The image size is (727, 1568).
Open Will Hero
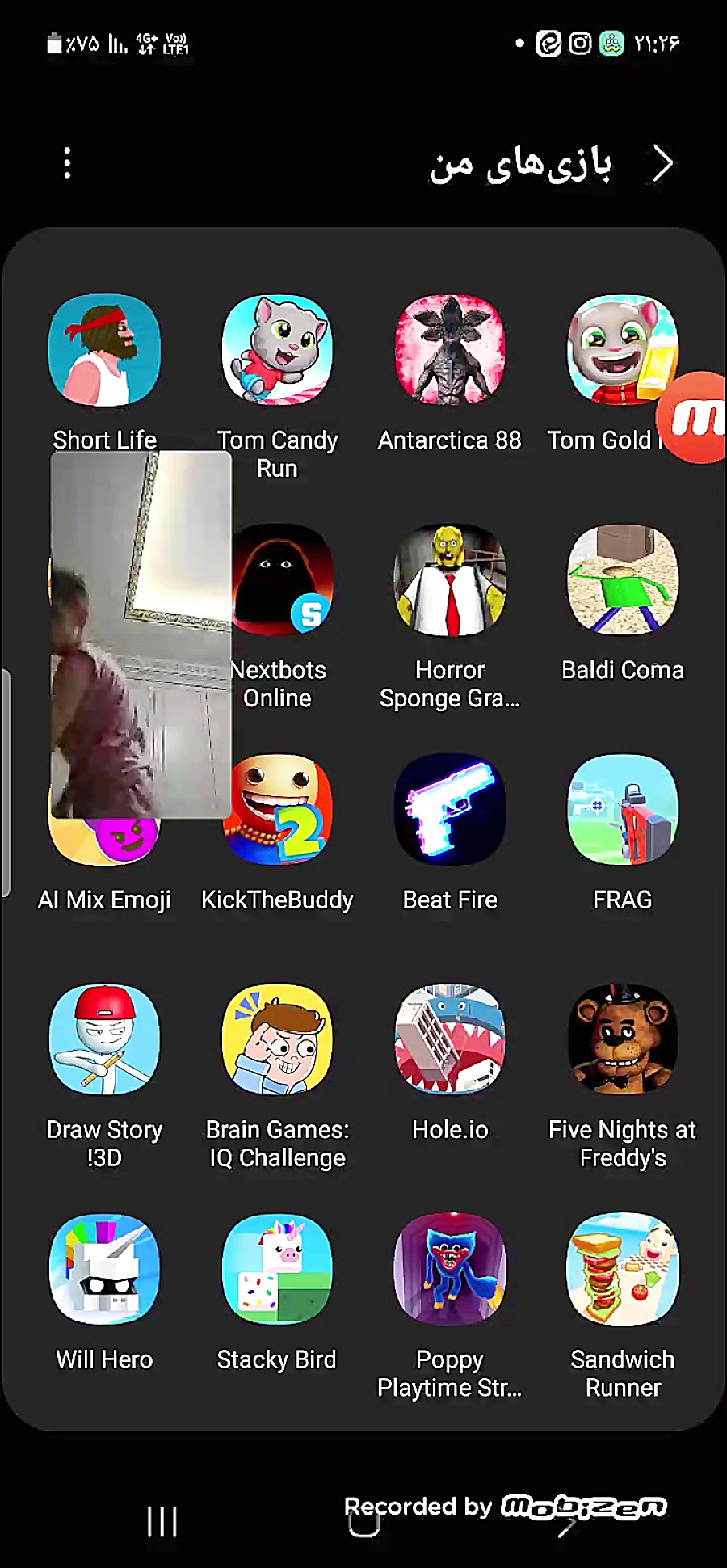104,1269
